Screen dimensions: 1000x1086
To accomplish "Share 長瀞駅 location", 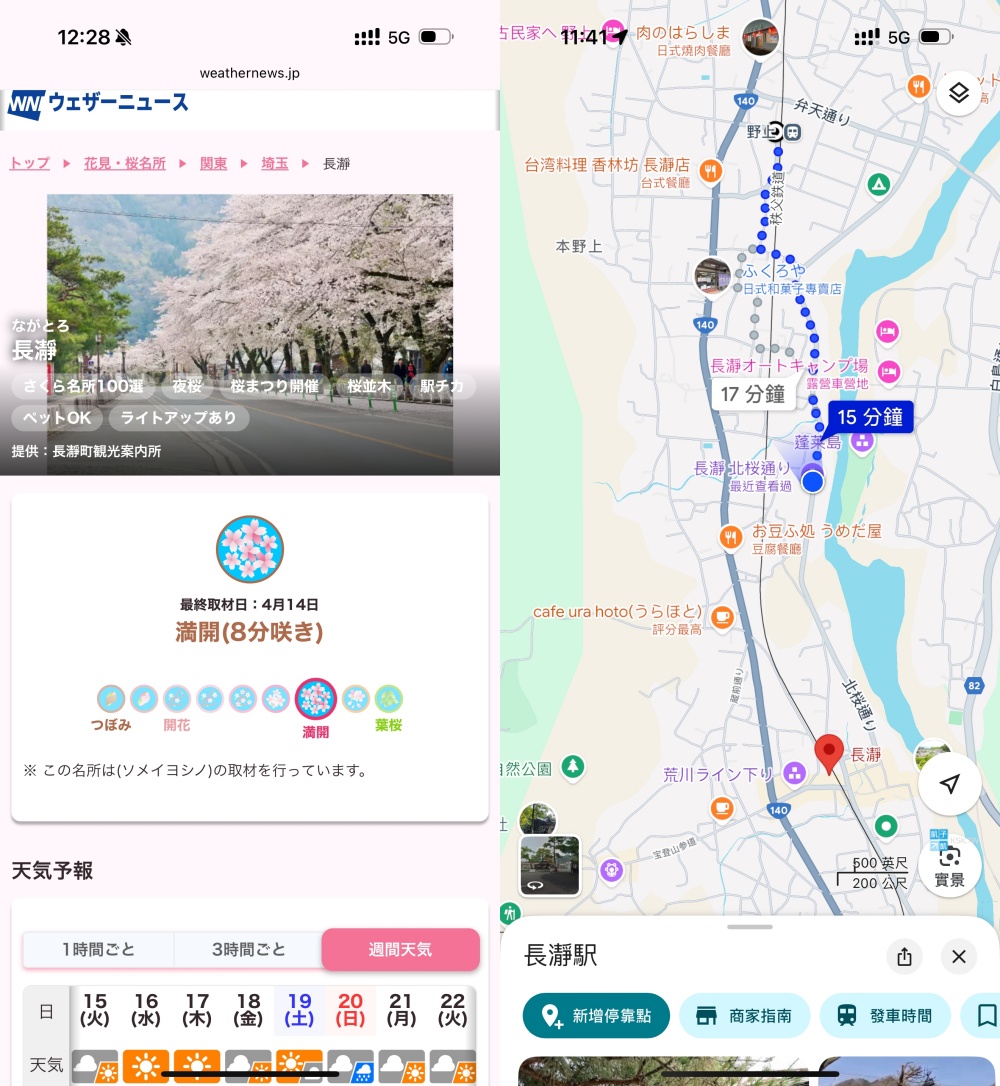I will [904, 956].
